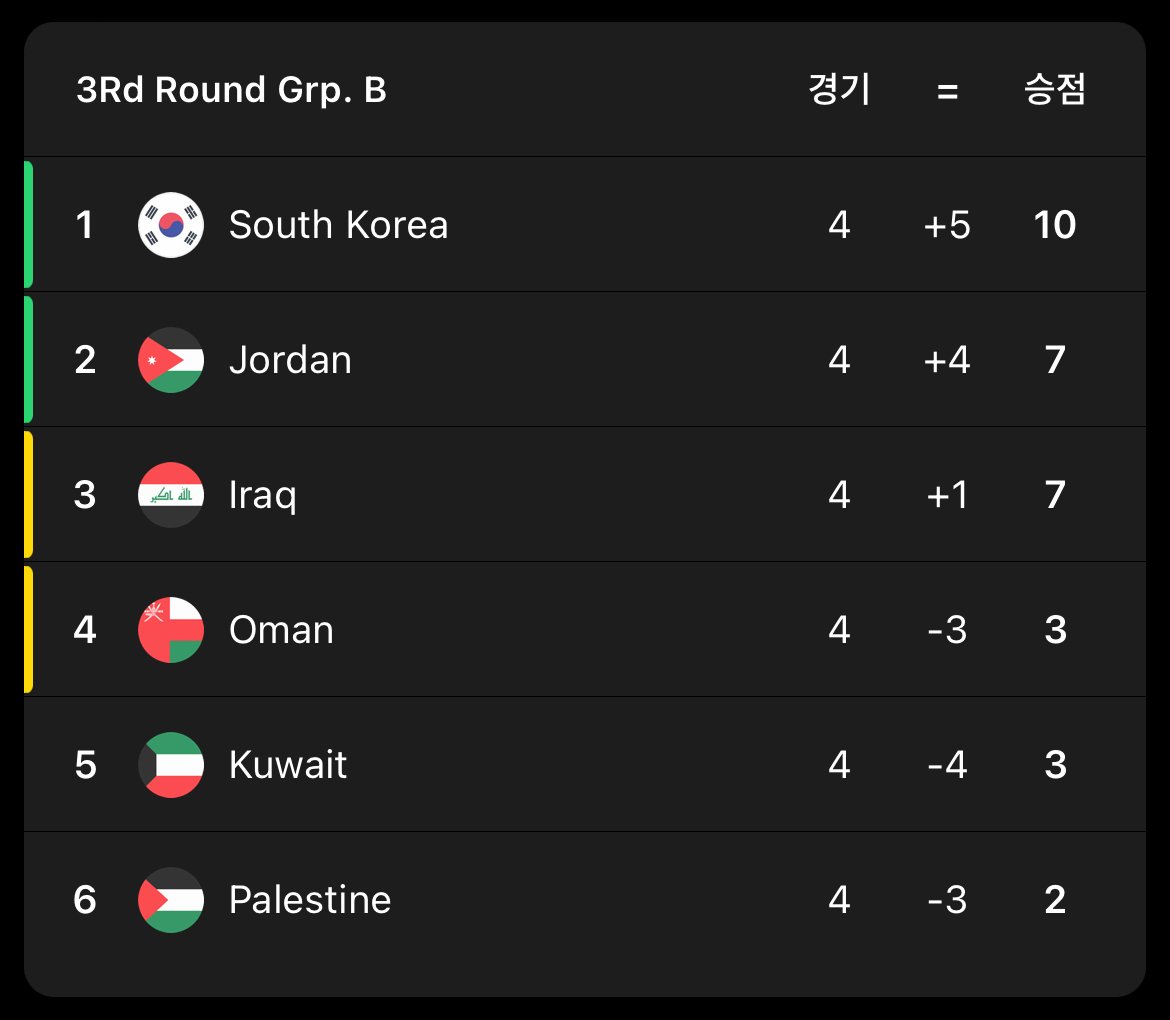The width and height of the screenshot is (1170, 1020).
Task: Choose Palestine from the table
Action: point(310,900)
